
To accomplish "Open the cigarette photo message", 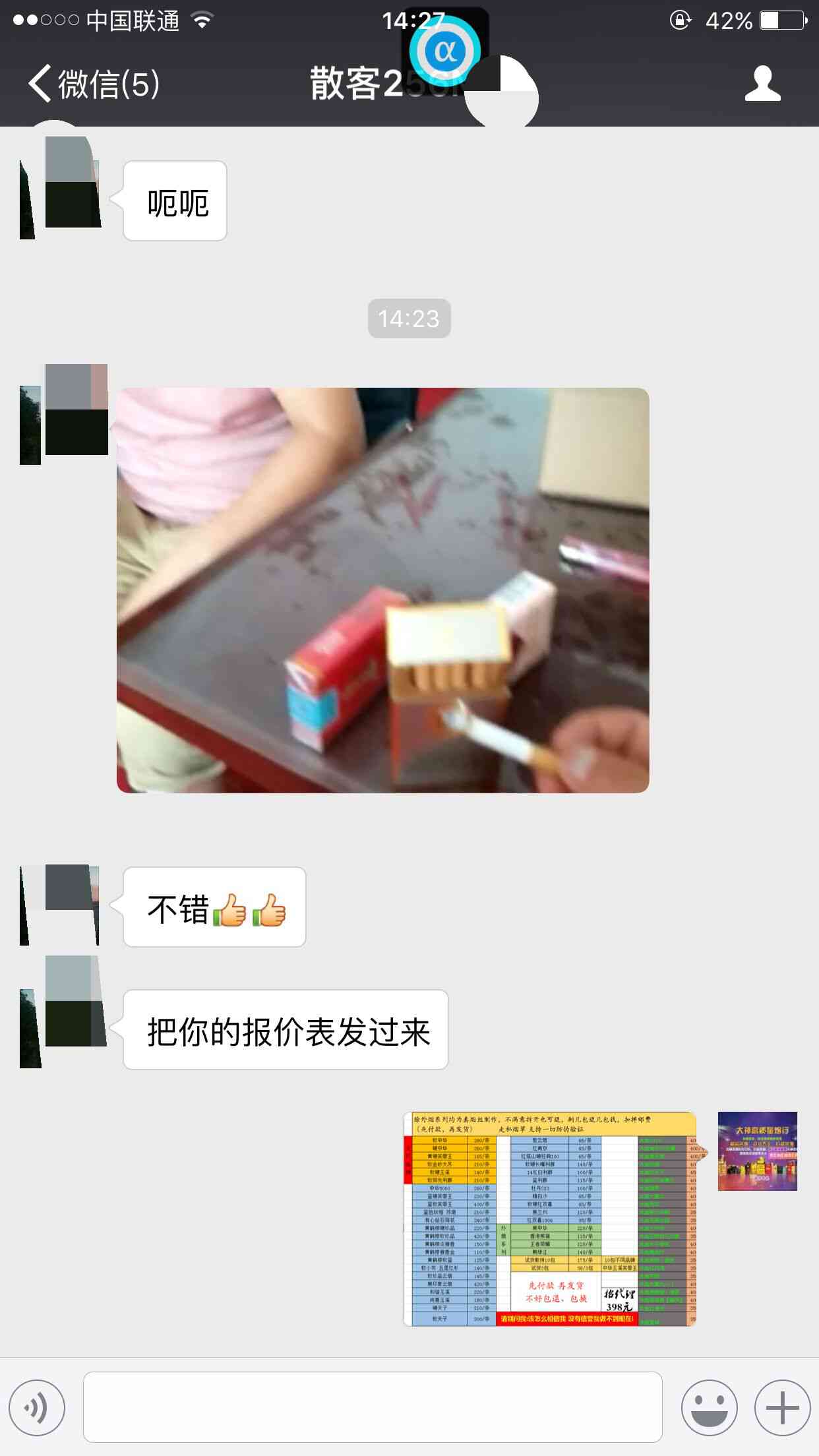I will [x=382, y=590].
